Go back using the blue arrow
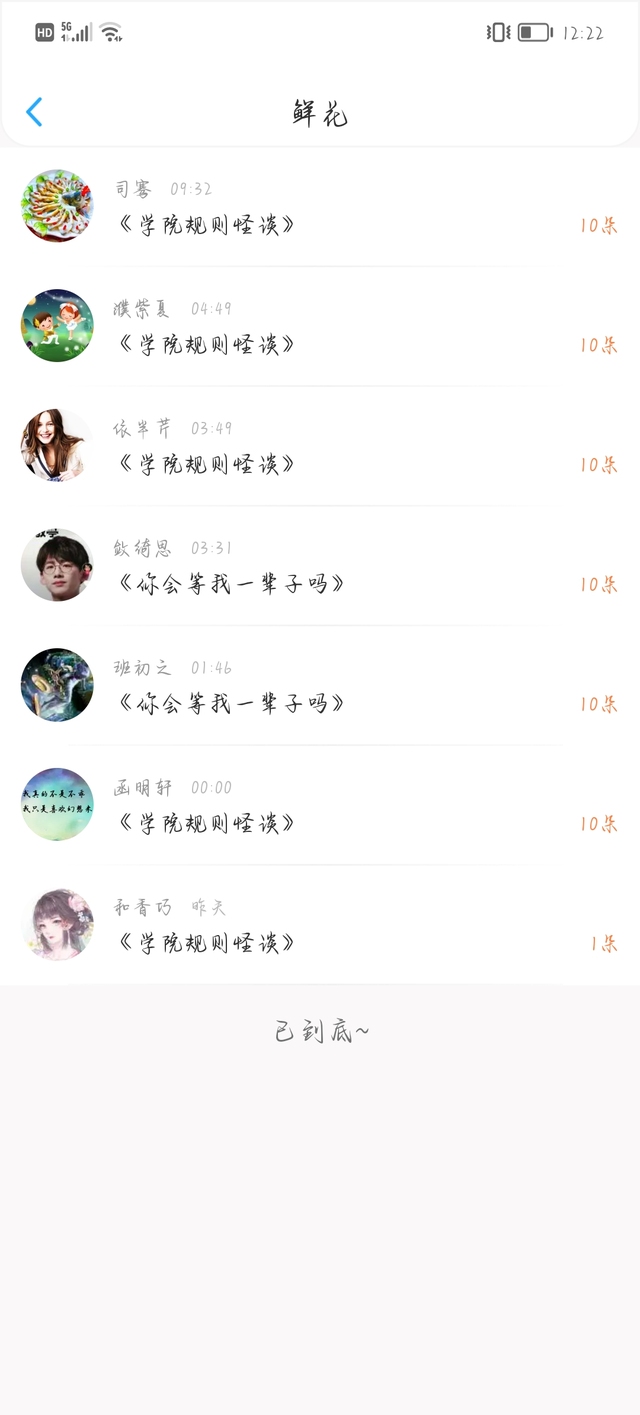The height and width of the screenshot is (1415, 640). coord(34,112)
